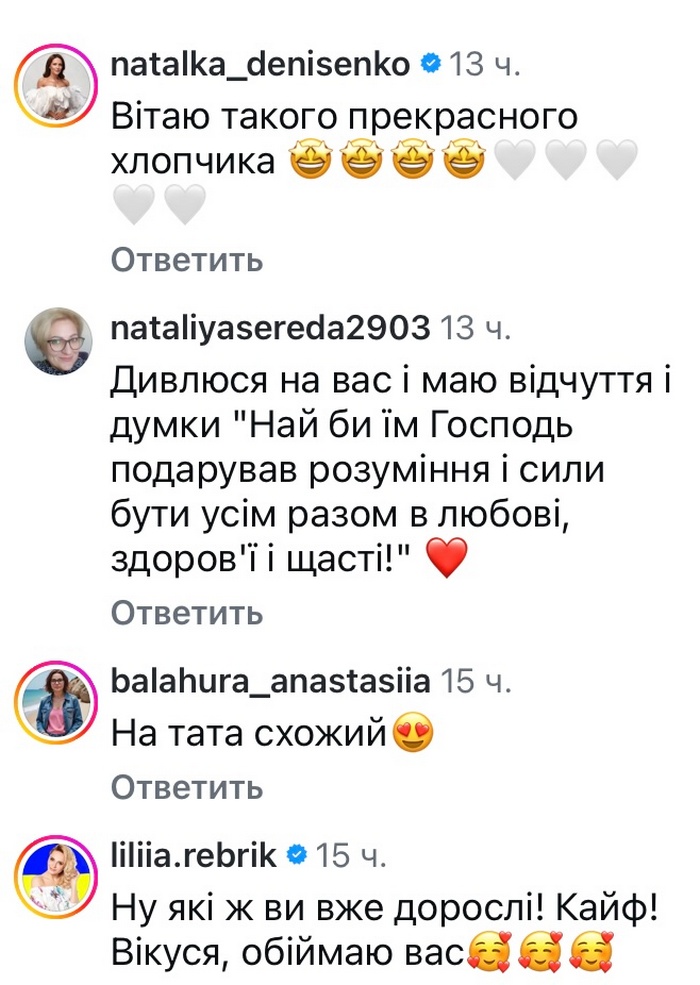
Task: Open liliia.rebrik's profile picture
Action: (x=57, y=868)
